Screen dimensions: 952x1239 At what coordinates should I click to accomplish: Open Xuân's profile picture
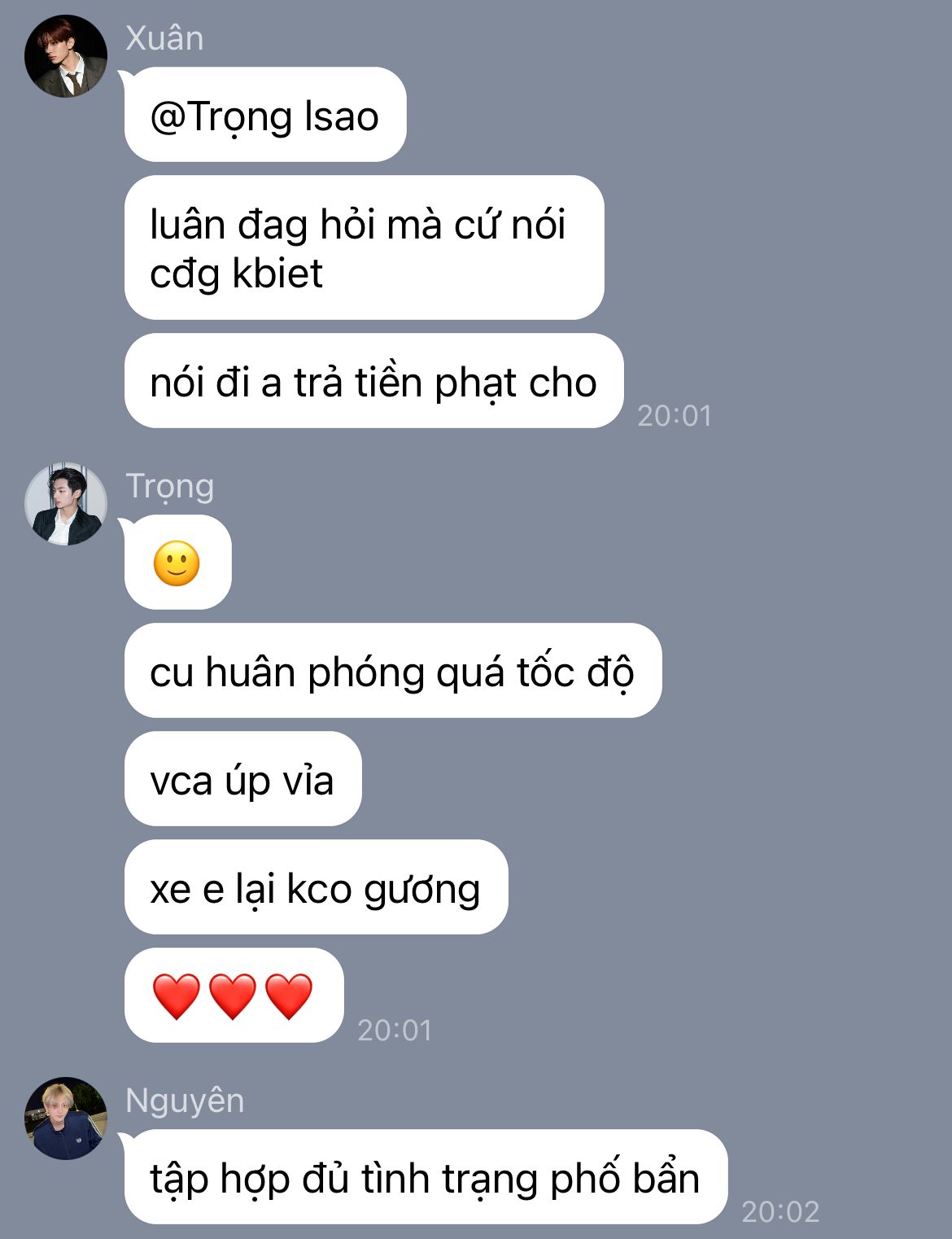(66, 56)
